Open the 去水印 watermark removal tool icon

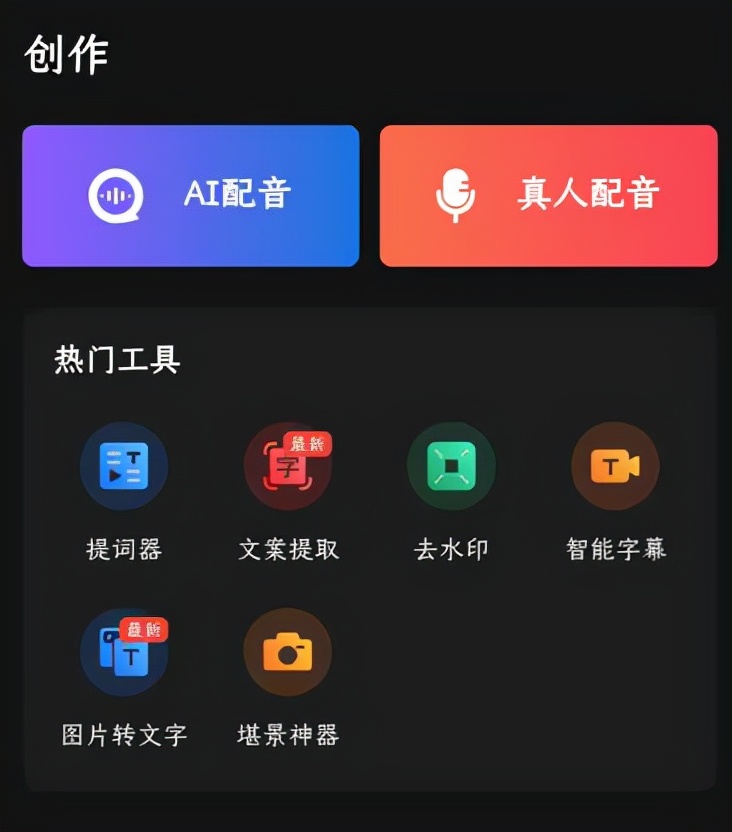451,466
